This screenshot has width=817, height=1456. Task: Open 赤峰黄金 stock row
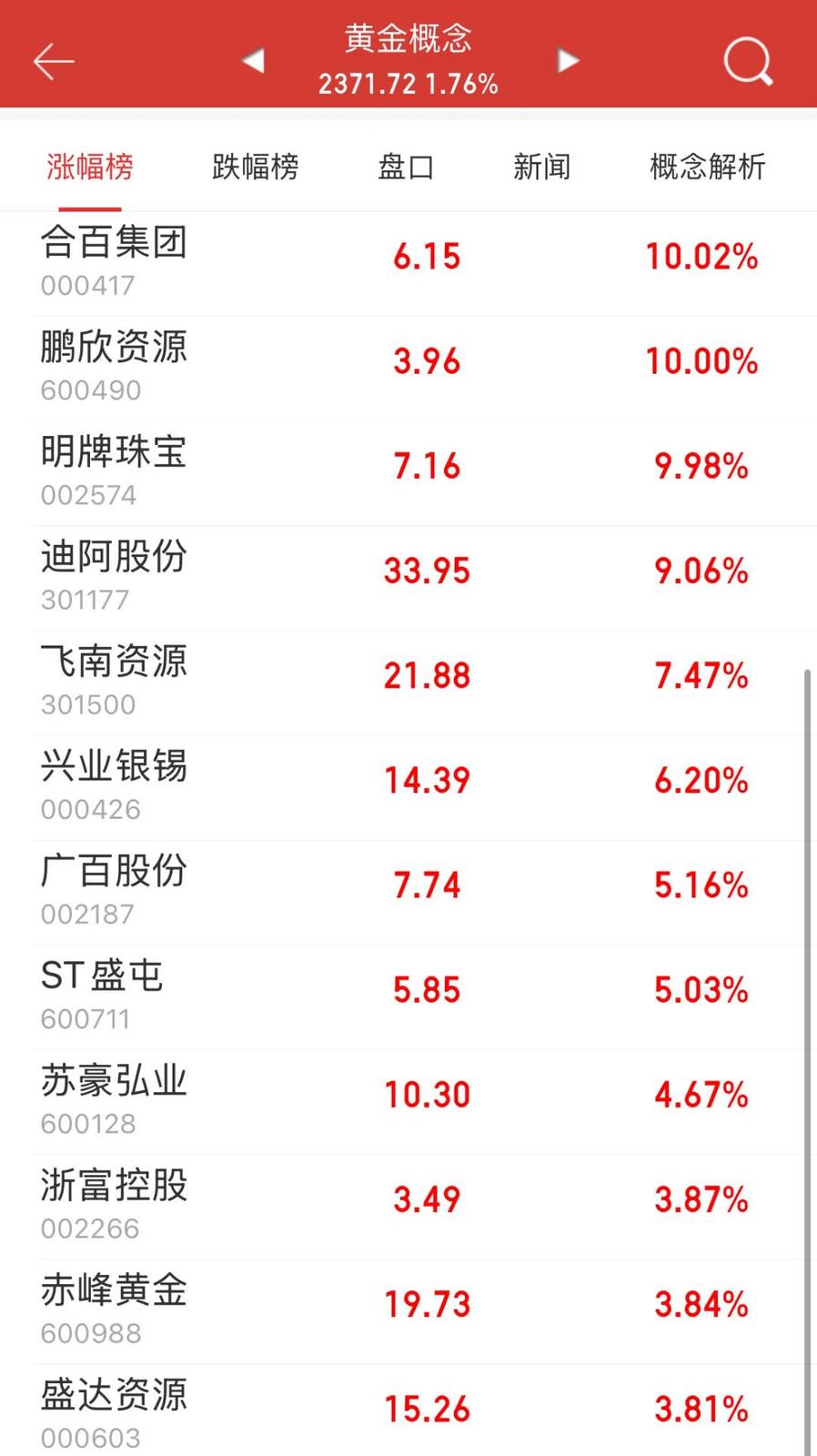coord(408,1311)
